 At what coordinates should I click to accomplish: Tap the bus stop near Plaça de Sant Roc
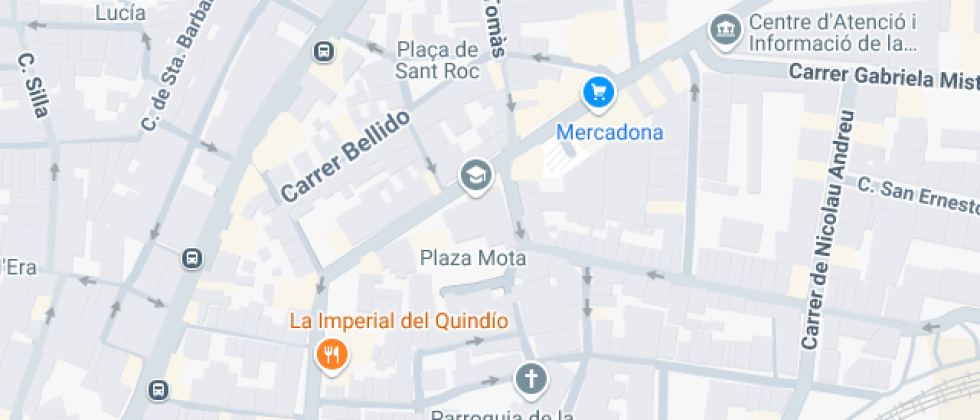tap(324, 52)
